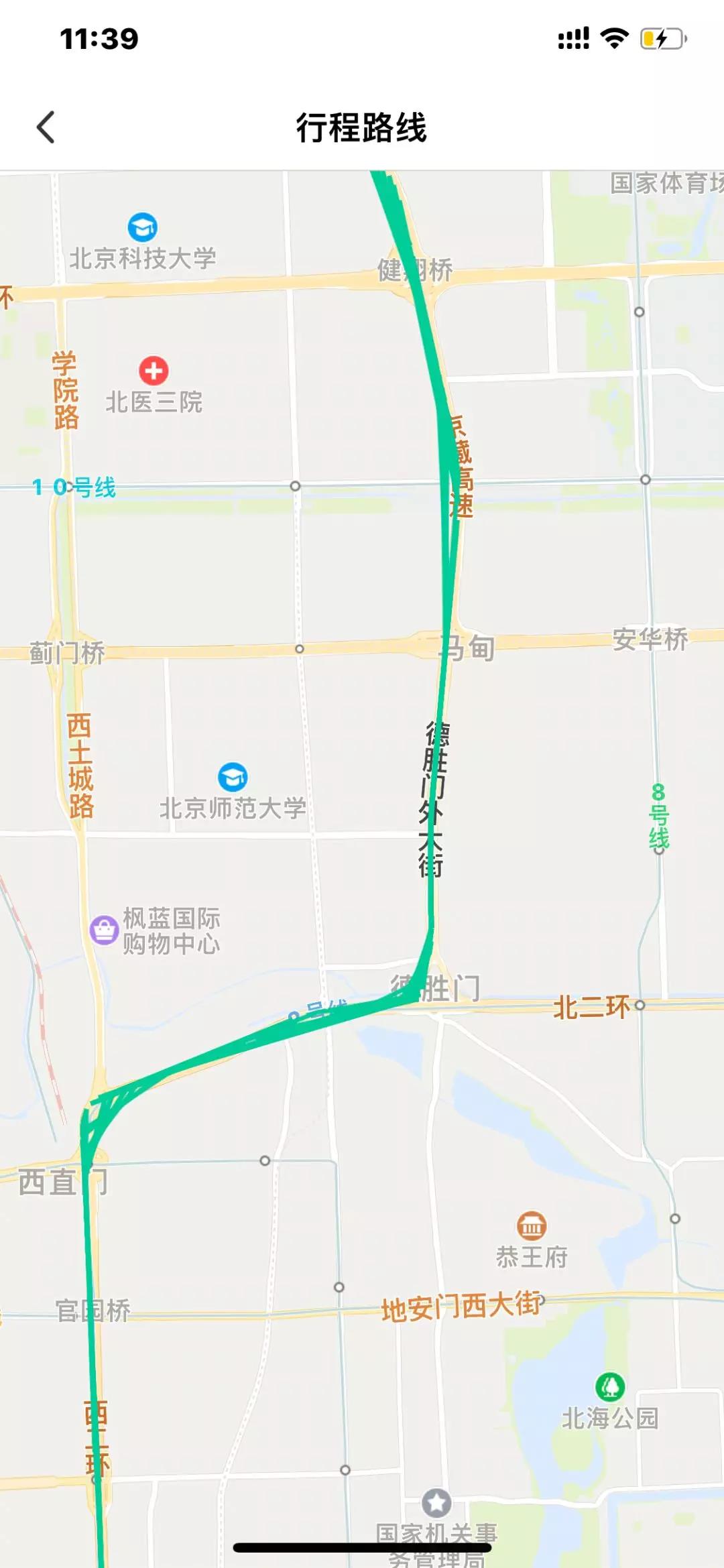The width and height of the screenshot is (724, 1568).
Task: Go back from the 行程路线 screen
Action: pyautogui.click(x=46, y=127)
